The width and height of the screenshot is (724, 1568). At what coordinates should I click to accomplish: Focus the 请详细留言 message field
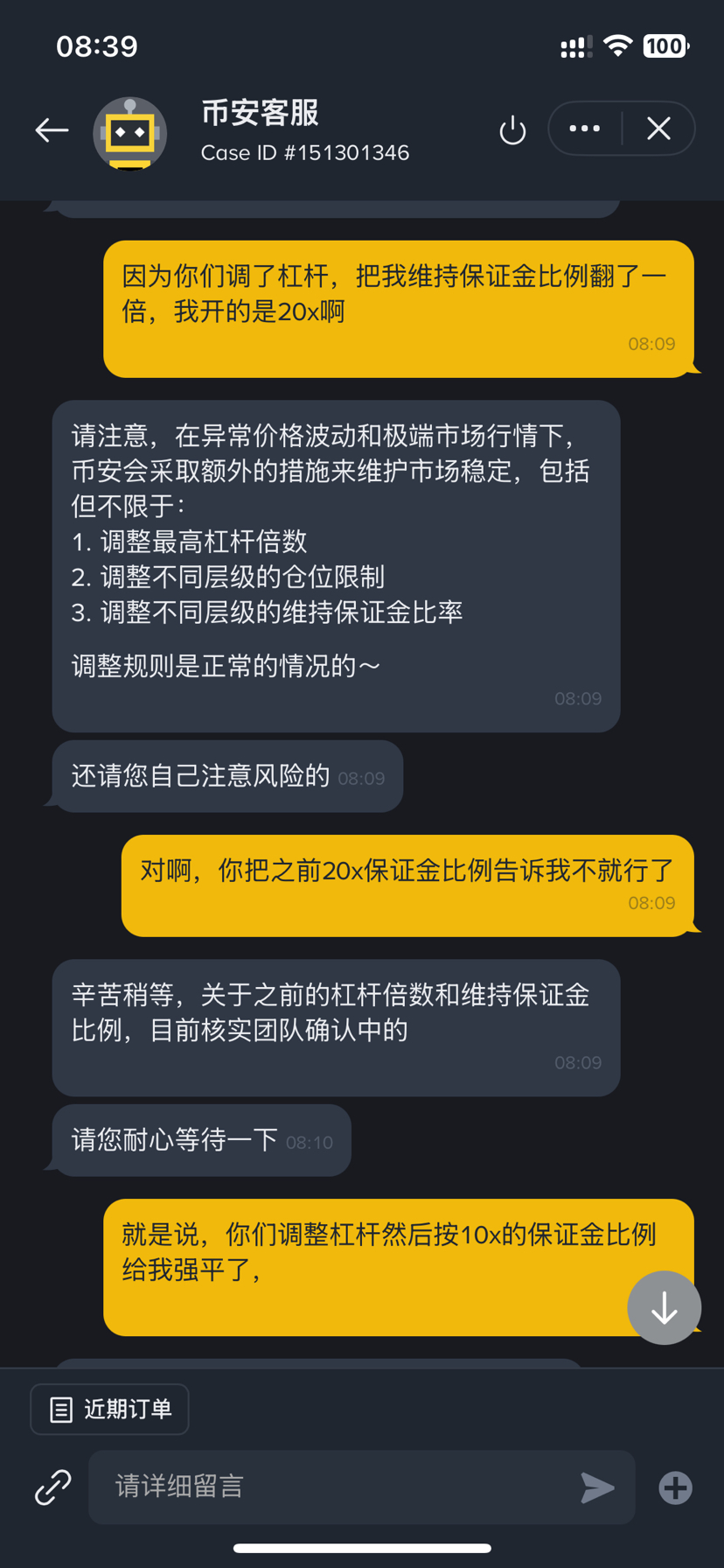[x=332, y=1487]
